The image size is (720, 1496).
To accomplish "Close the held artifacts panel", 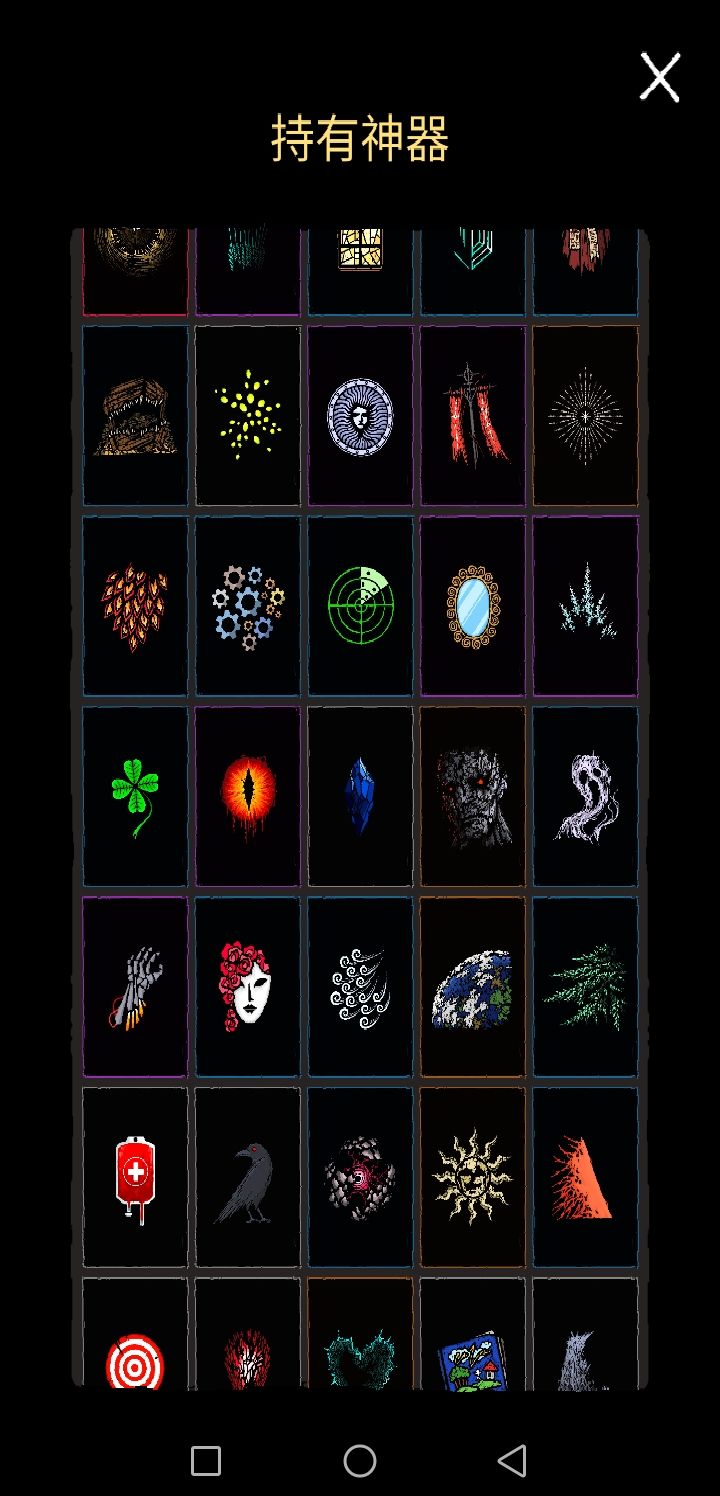I will tap(660, 78).
